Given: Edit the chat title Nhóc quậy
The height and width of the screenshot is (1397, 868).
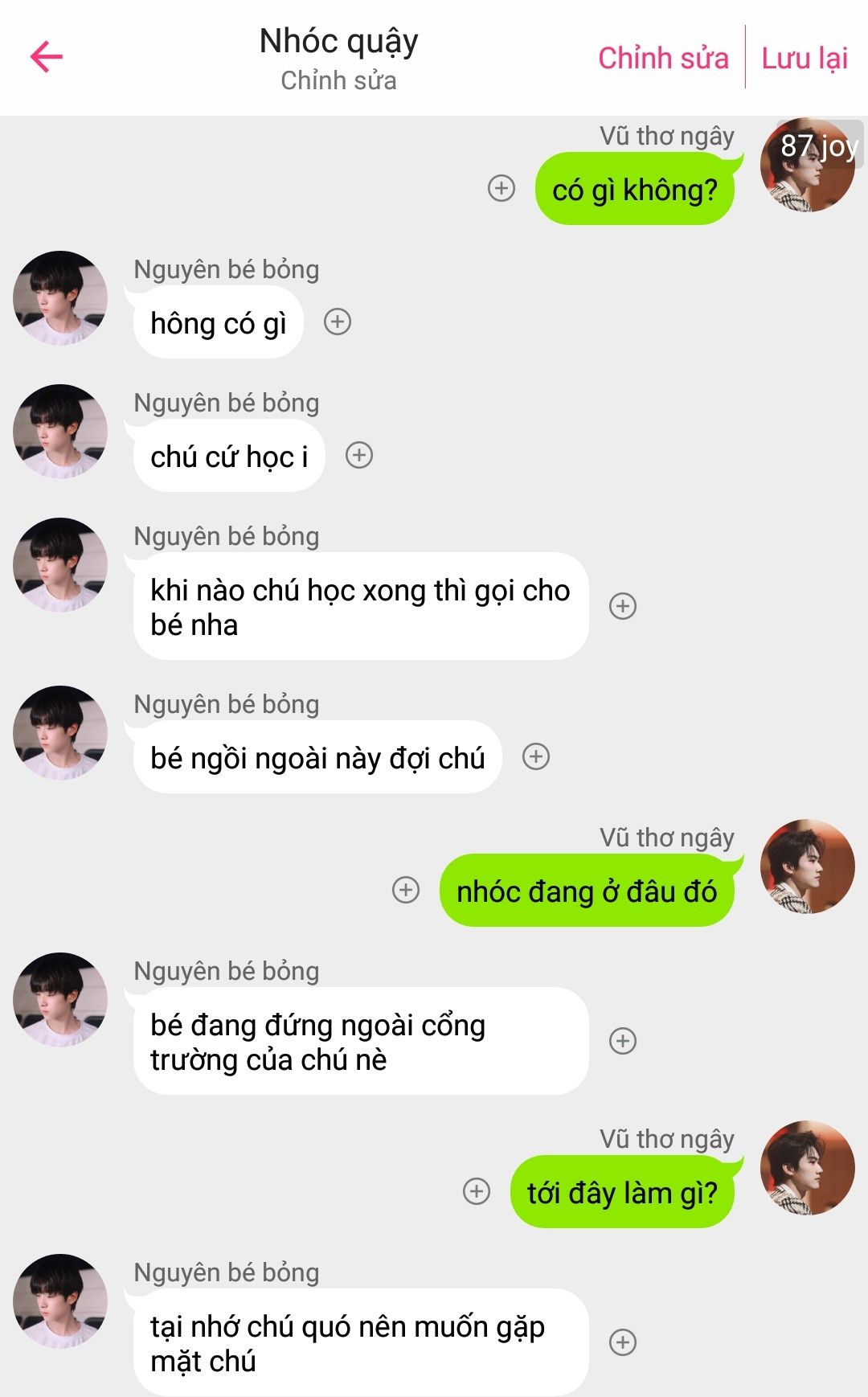Looking at the screenshot, I should pyautogui.click(x=338, y=42).
